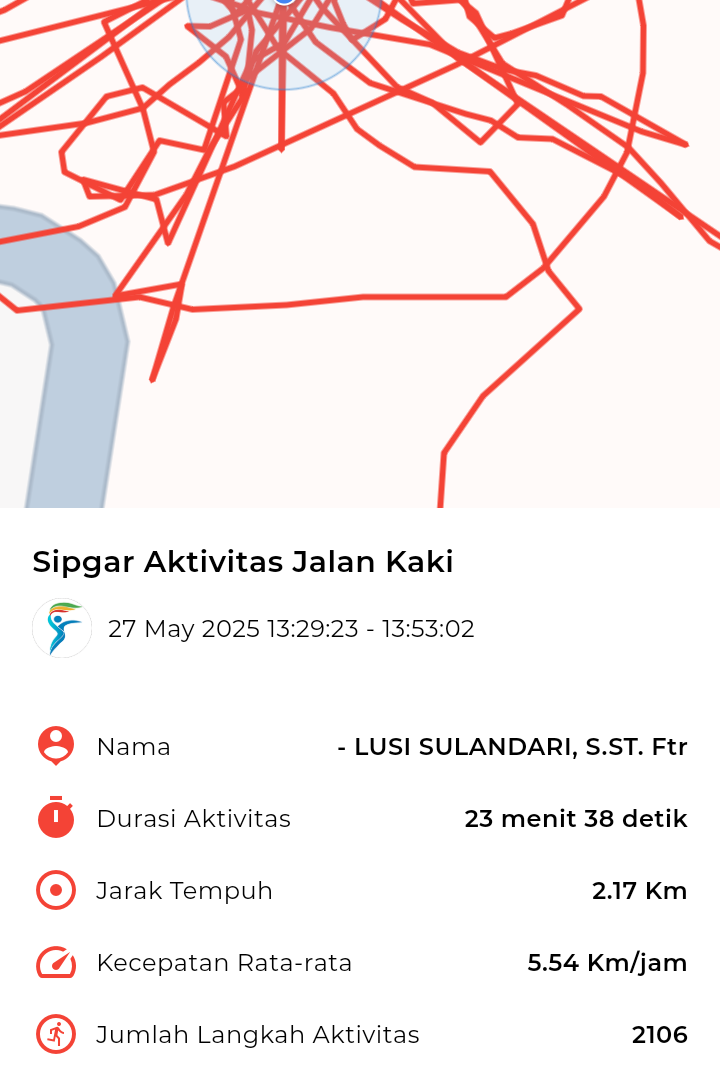Image resolution: width=720 pixels, height=1074 pixels.
Task: Open the Sipgar Aktivitas Jalan Kaki header
Action: click(x=243, y=562)
